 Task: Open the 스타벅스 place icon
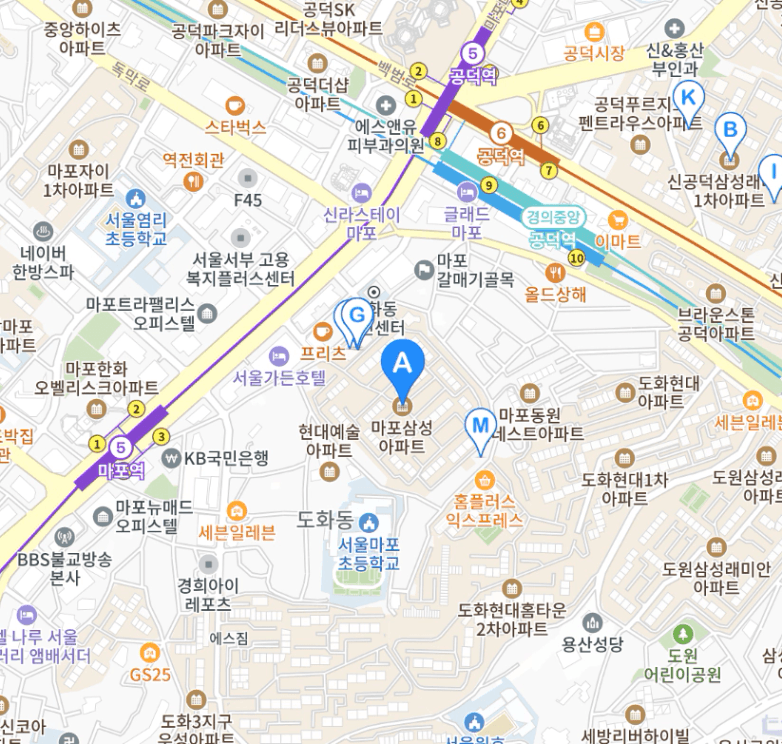click(235, 104)
